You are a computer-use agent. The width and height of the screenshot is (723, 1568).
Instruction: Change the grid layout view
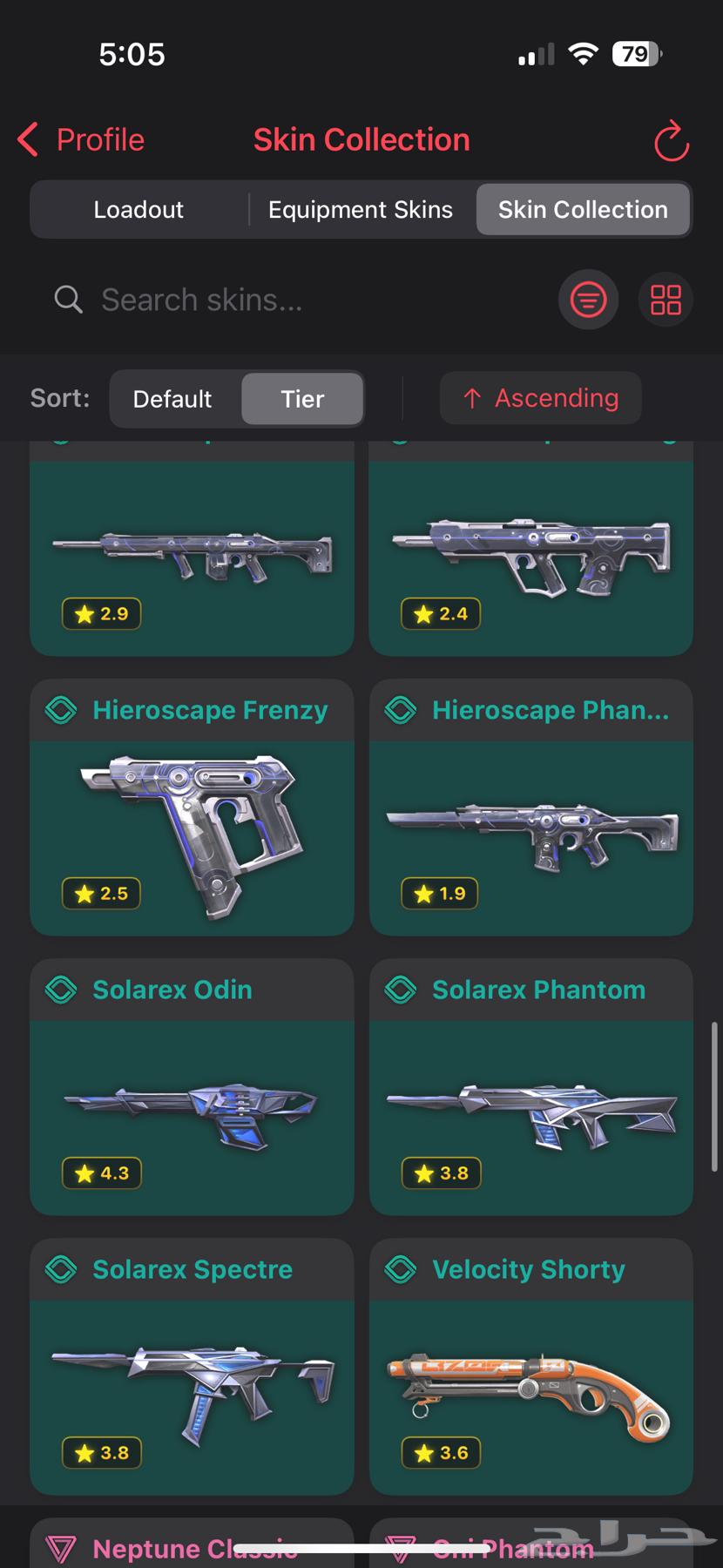(x=666, y=301)
